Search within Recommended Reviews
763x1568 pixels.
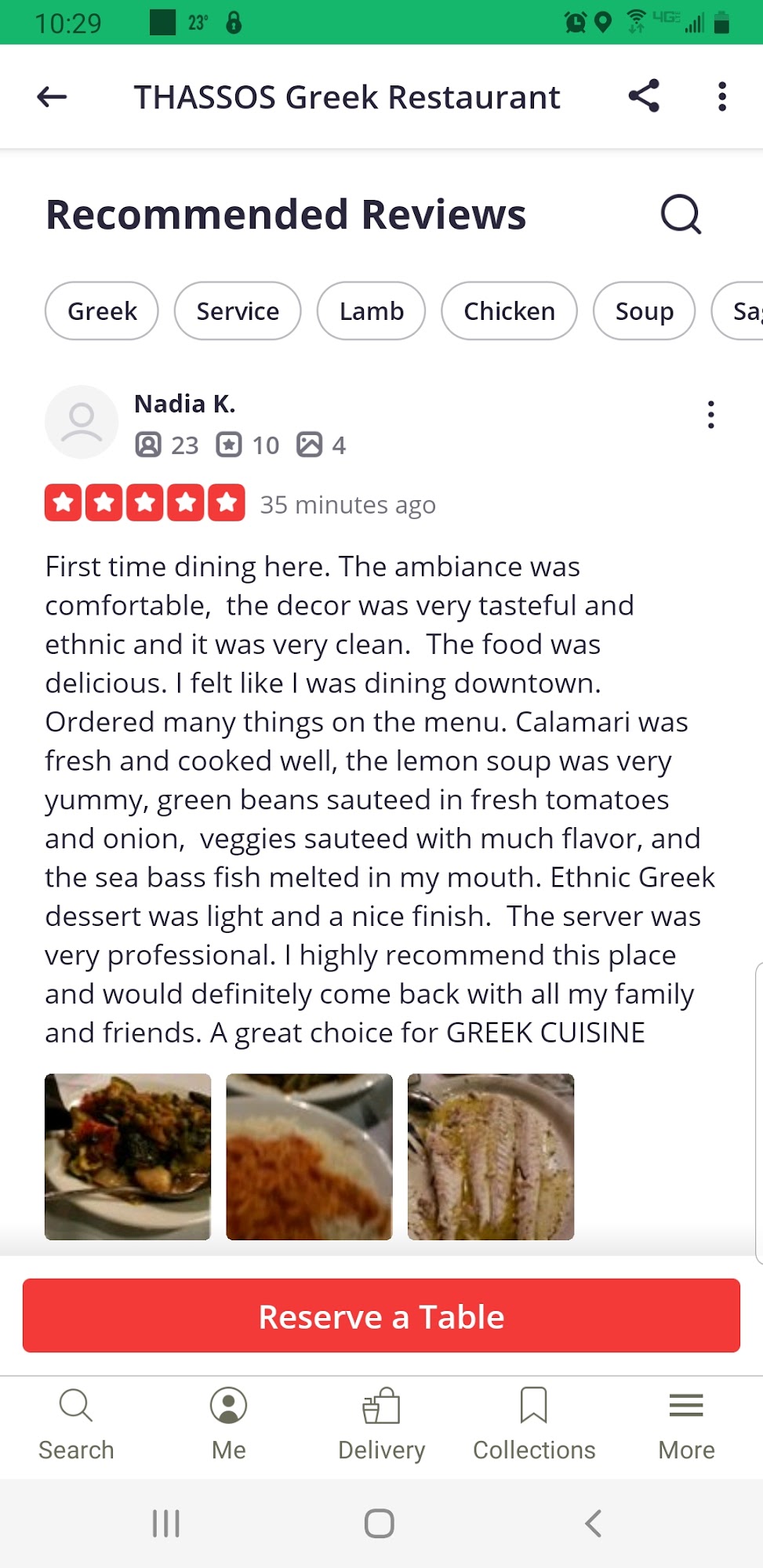680,215
